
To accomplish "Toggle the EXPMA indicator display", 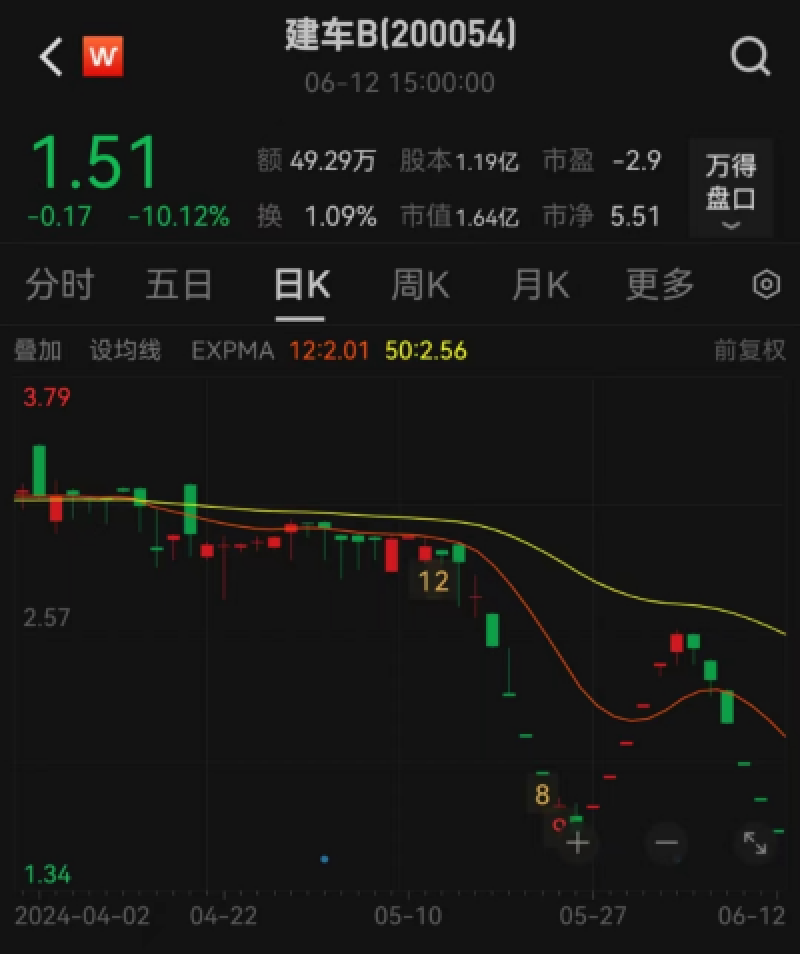I will pos(231,351).
